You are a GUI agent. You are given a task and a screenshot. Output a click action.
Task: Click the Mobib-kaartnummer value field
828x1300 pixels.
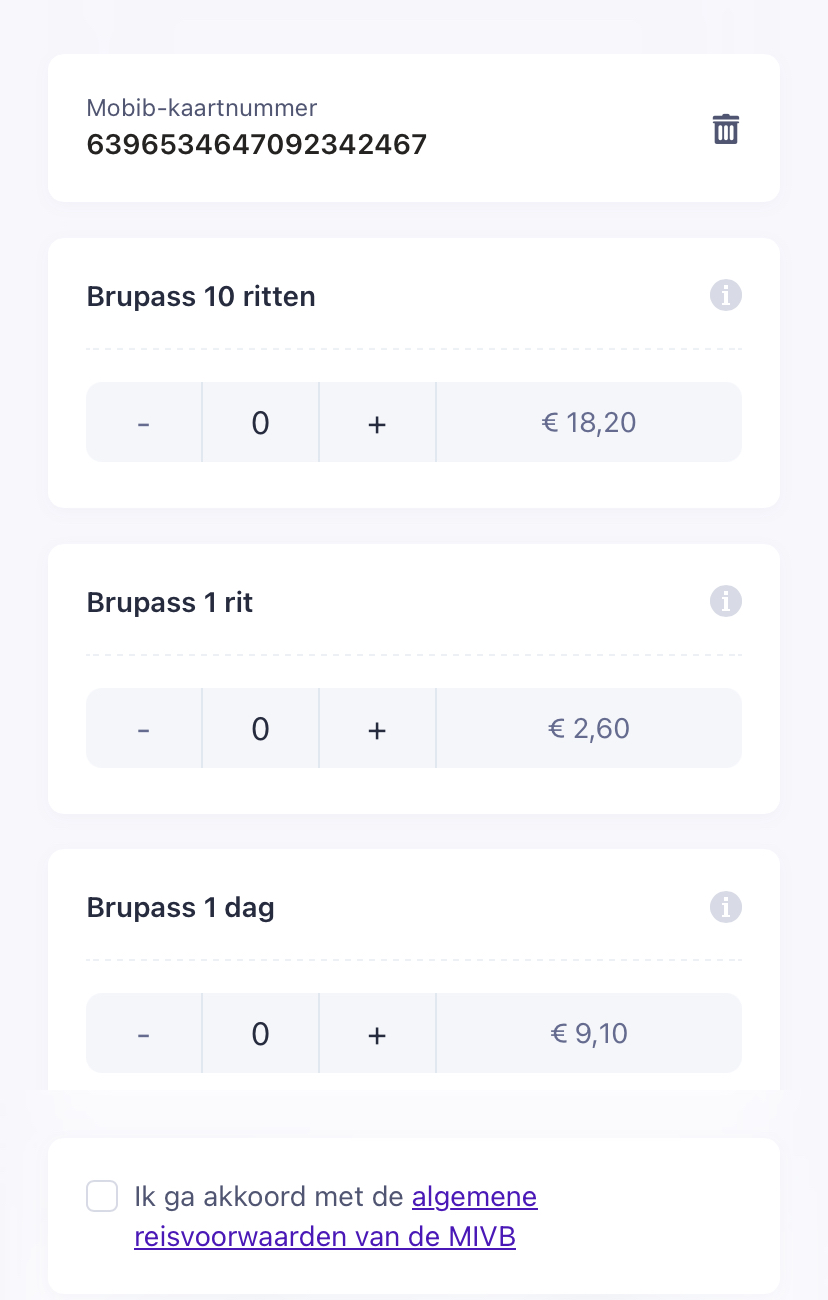click(257, 144)
